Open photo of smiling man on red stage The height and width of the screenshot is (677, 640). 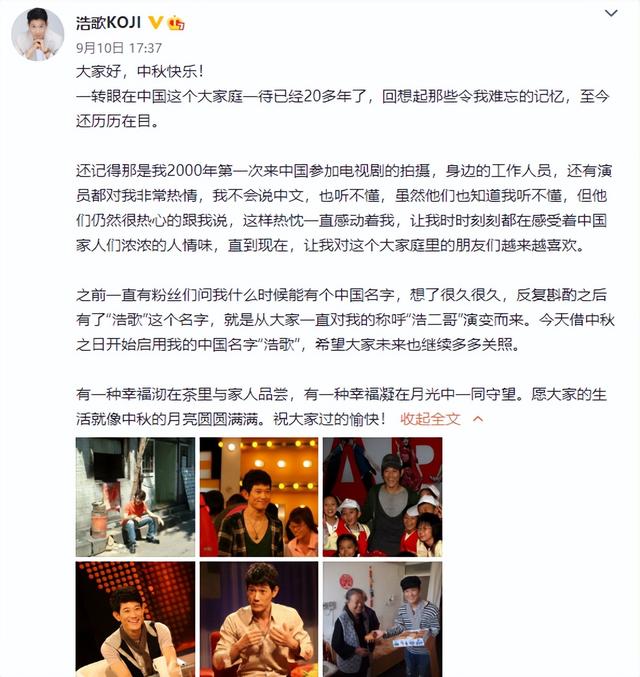click(135, 618)
